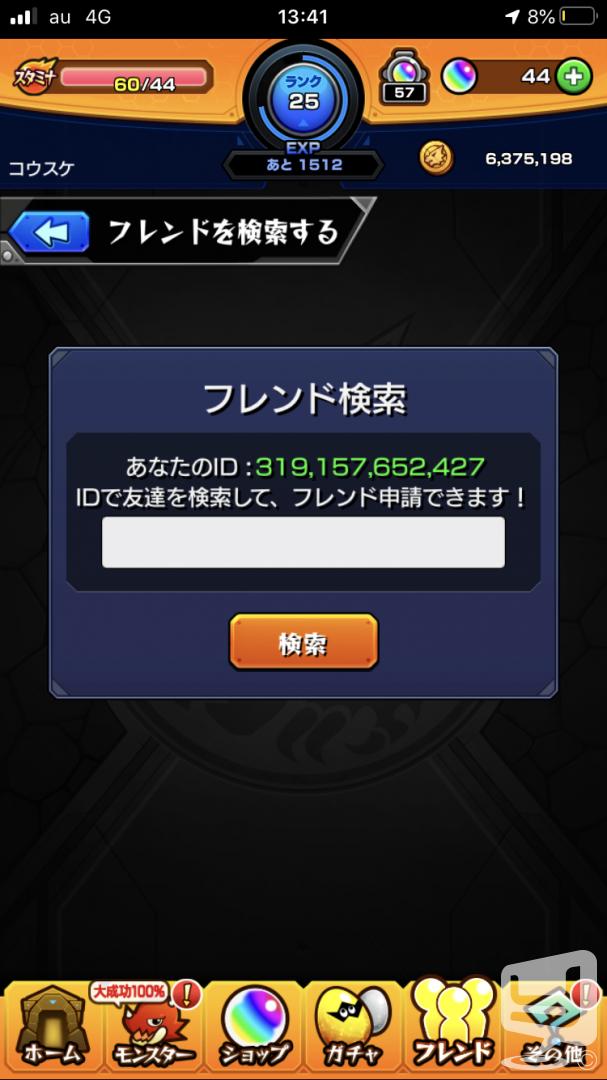Open the ショップ tab
This screenshot has width=607, height=1080.
pyautogui.click(x=254, y=1028)
